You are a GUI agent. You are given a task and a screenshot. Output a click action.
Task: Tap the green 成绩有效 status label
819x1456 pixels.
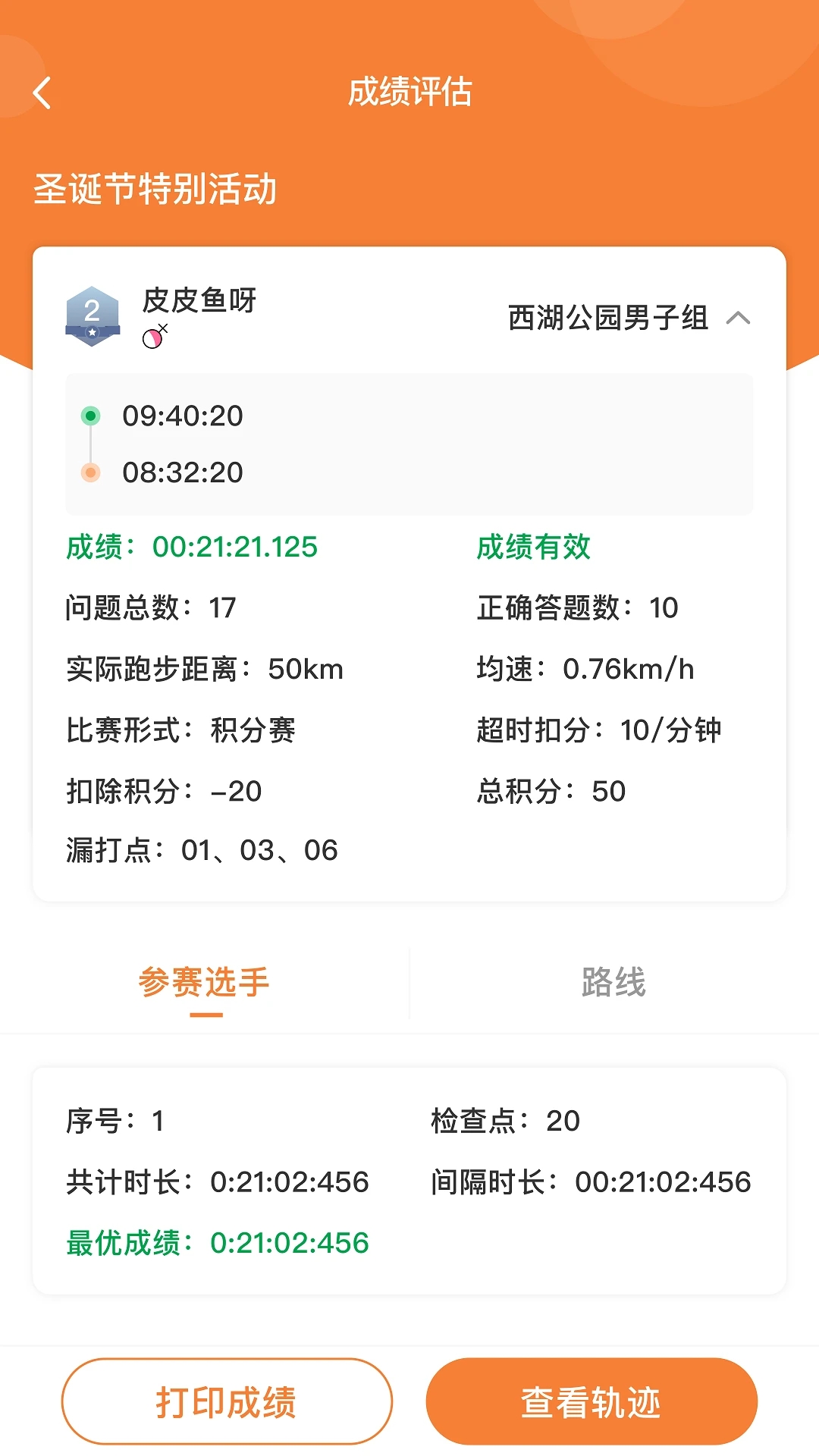pyautogui.click(x=535, y=548)
